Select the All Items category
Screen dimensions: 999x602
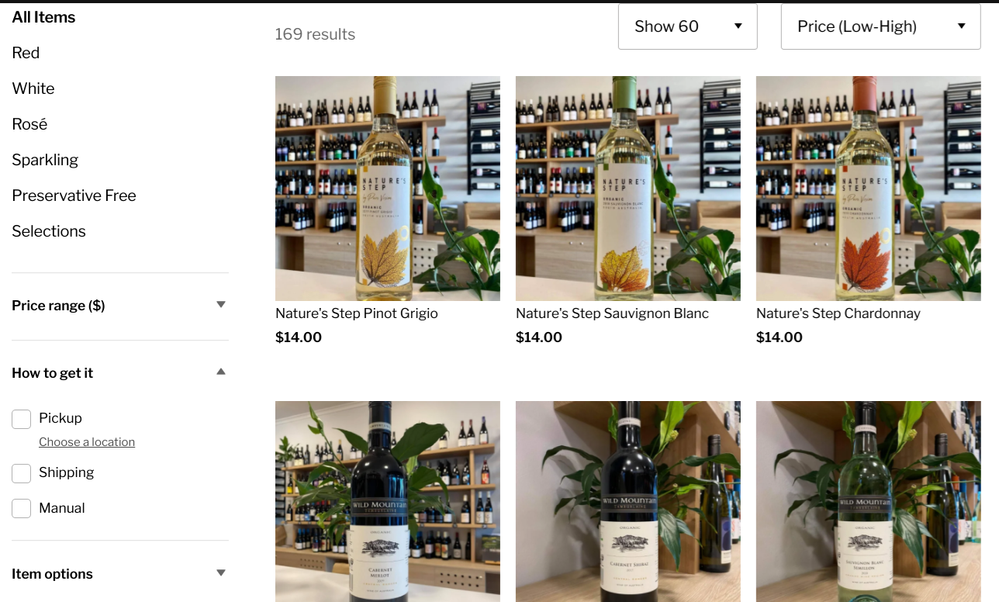(x=44, y=17)
